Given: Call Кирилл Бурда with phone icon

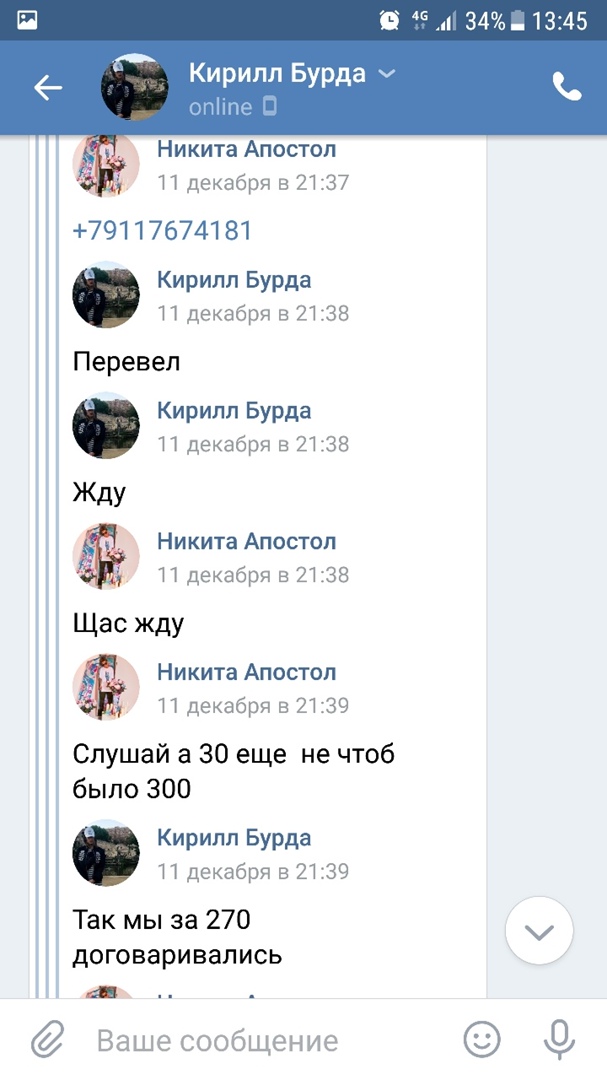Looking at the screenshot, I should point(566,88).
